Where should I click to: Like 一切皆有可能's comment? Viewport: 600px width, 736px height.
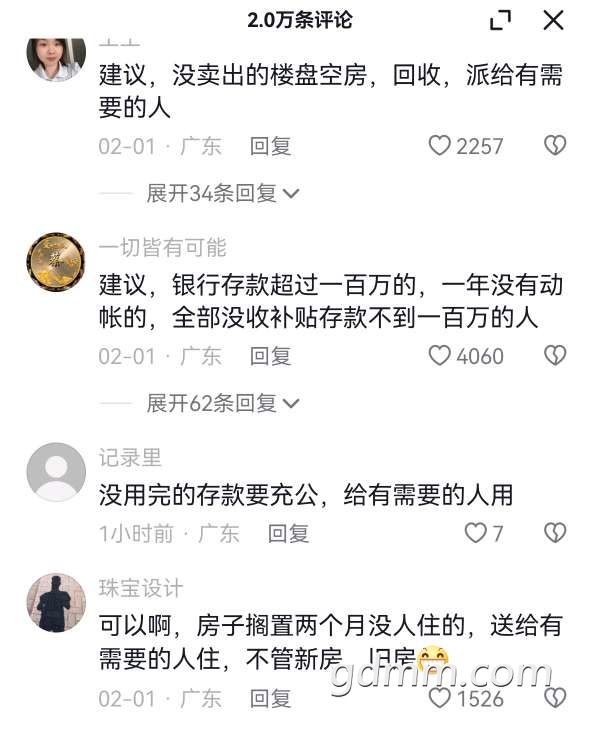[x=440, y=356]
